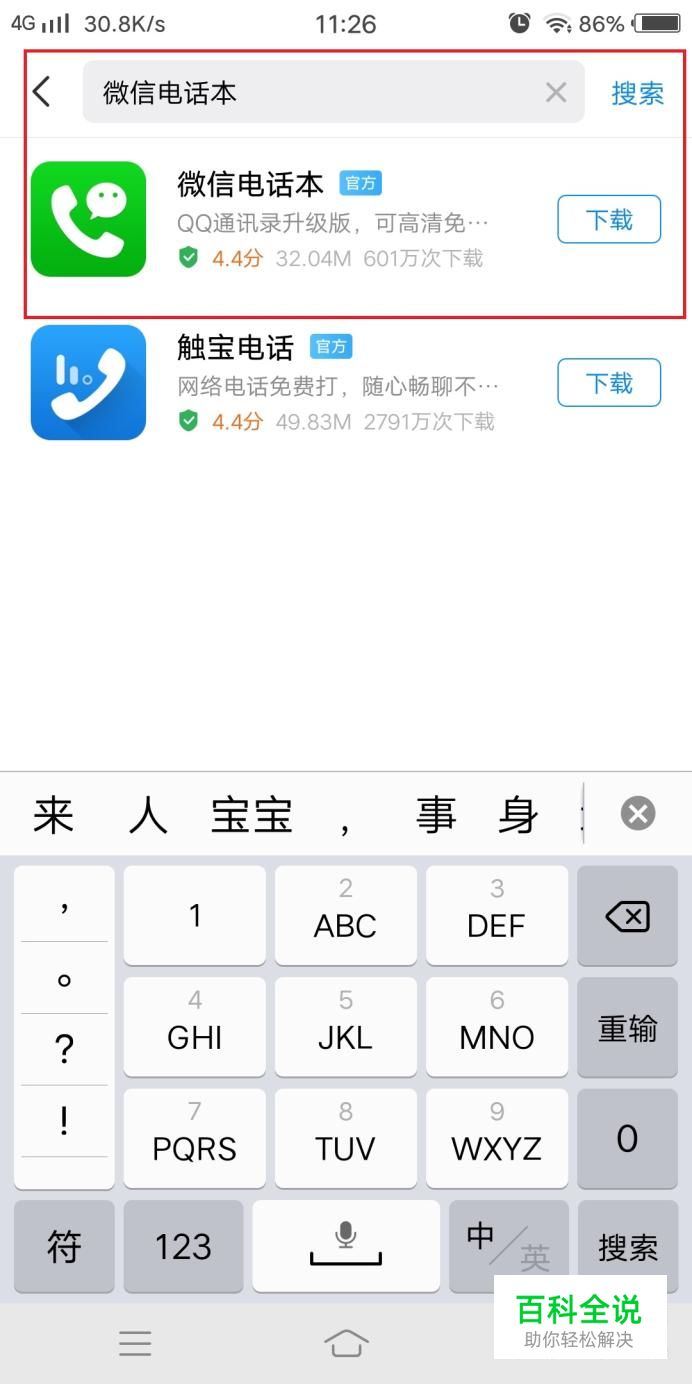692x1384 pixels.
Task: Select the candidate word 宝宝
Action: [251, 816]
